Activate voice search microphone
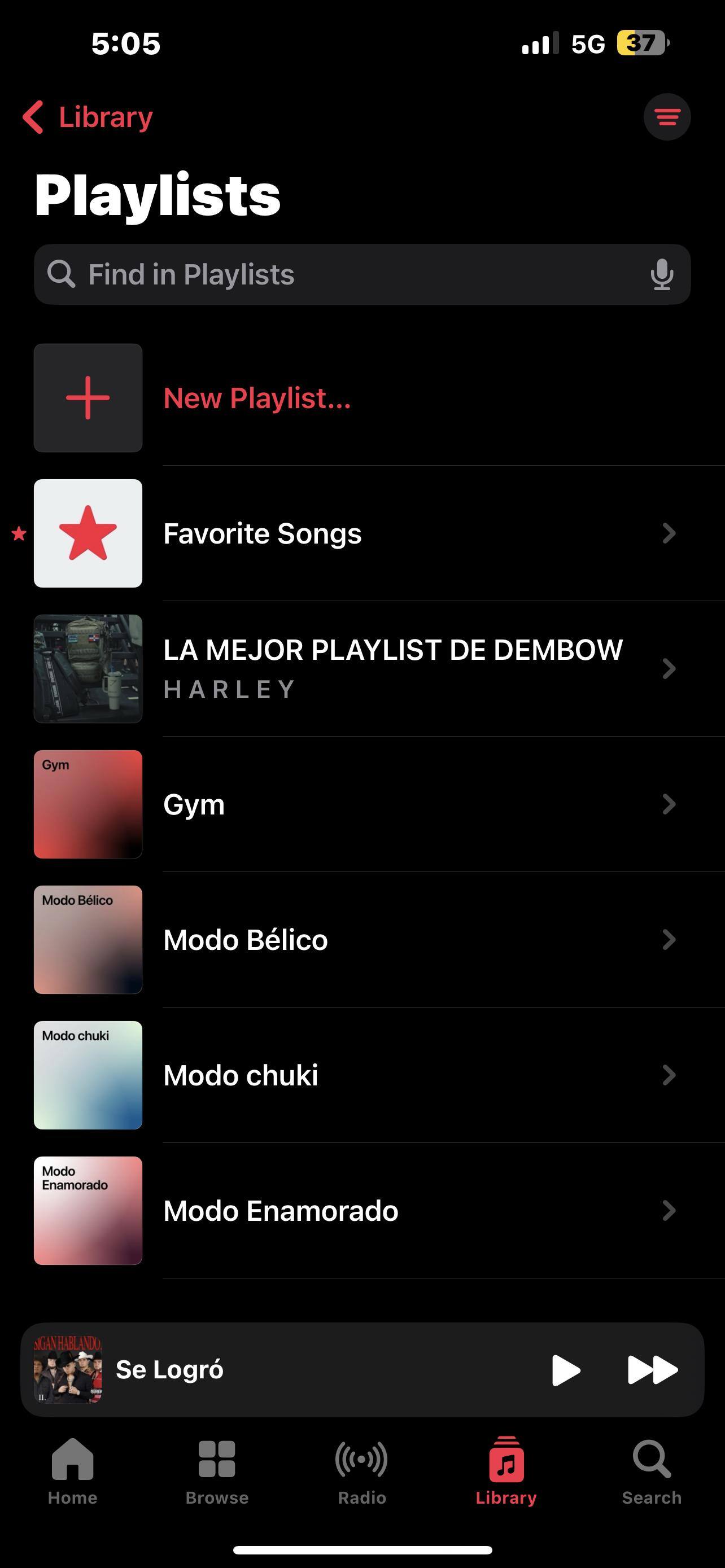 click(x=661, y=274)
